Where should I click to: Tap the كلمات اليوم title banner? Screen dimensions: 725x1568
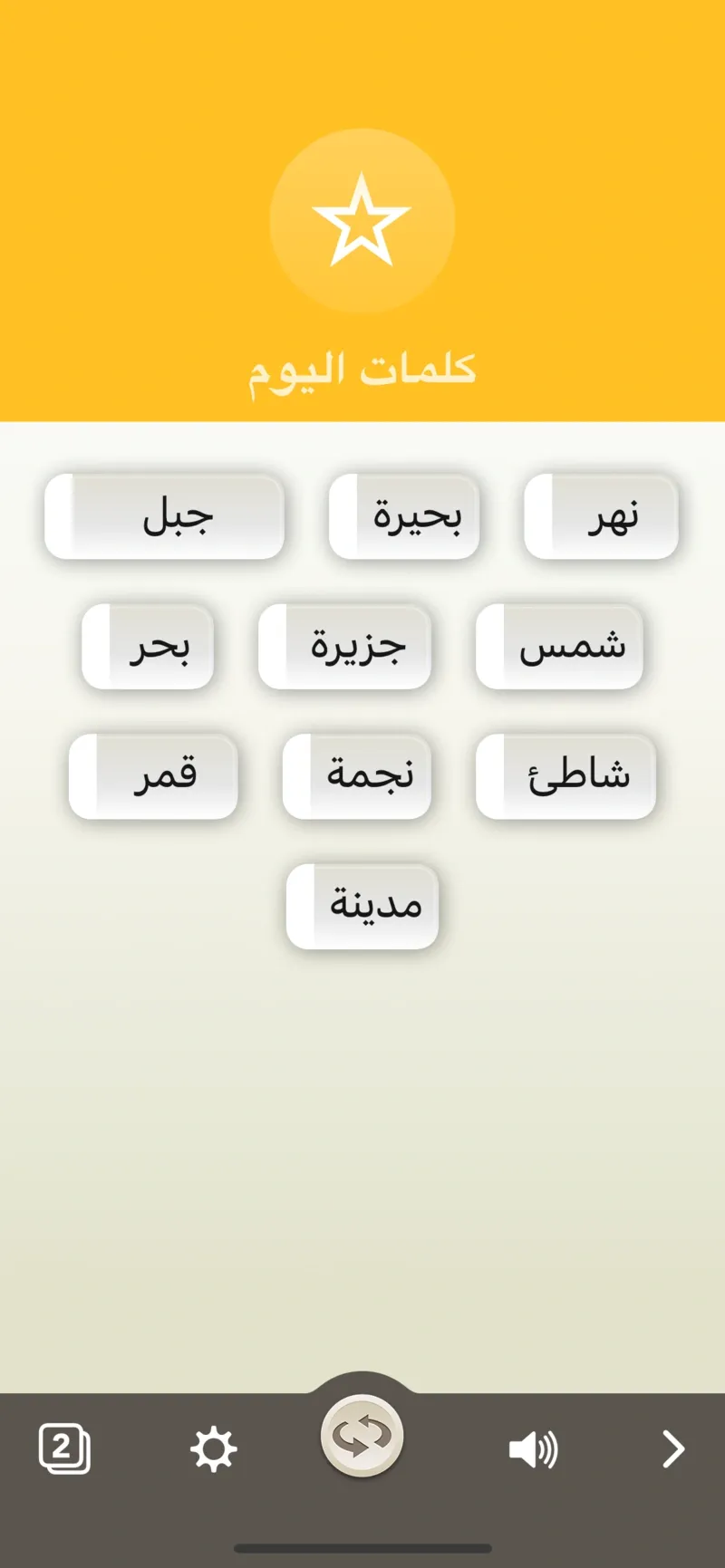pyautogui.click(x=362, y=365)
